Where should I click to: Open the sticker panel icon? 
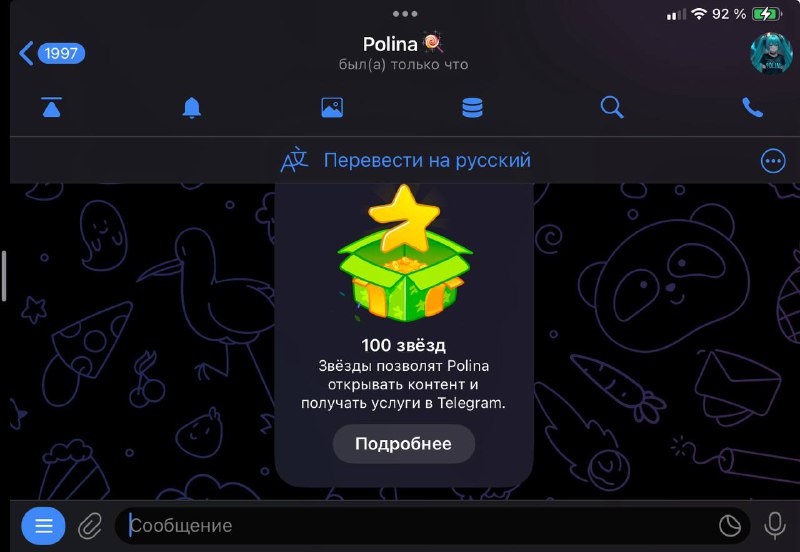coord(730,525)
